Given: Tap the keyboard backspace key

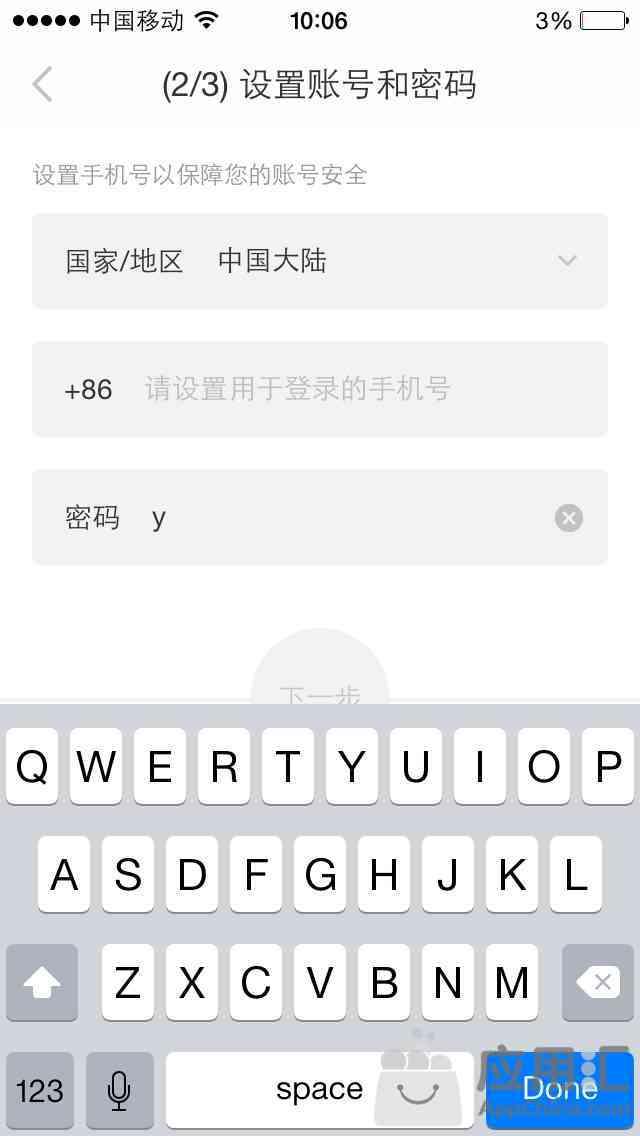Looking at the screenshot, I should [598, 982].
